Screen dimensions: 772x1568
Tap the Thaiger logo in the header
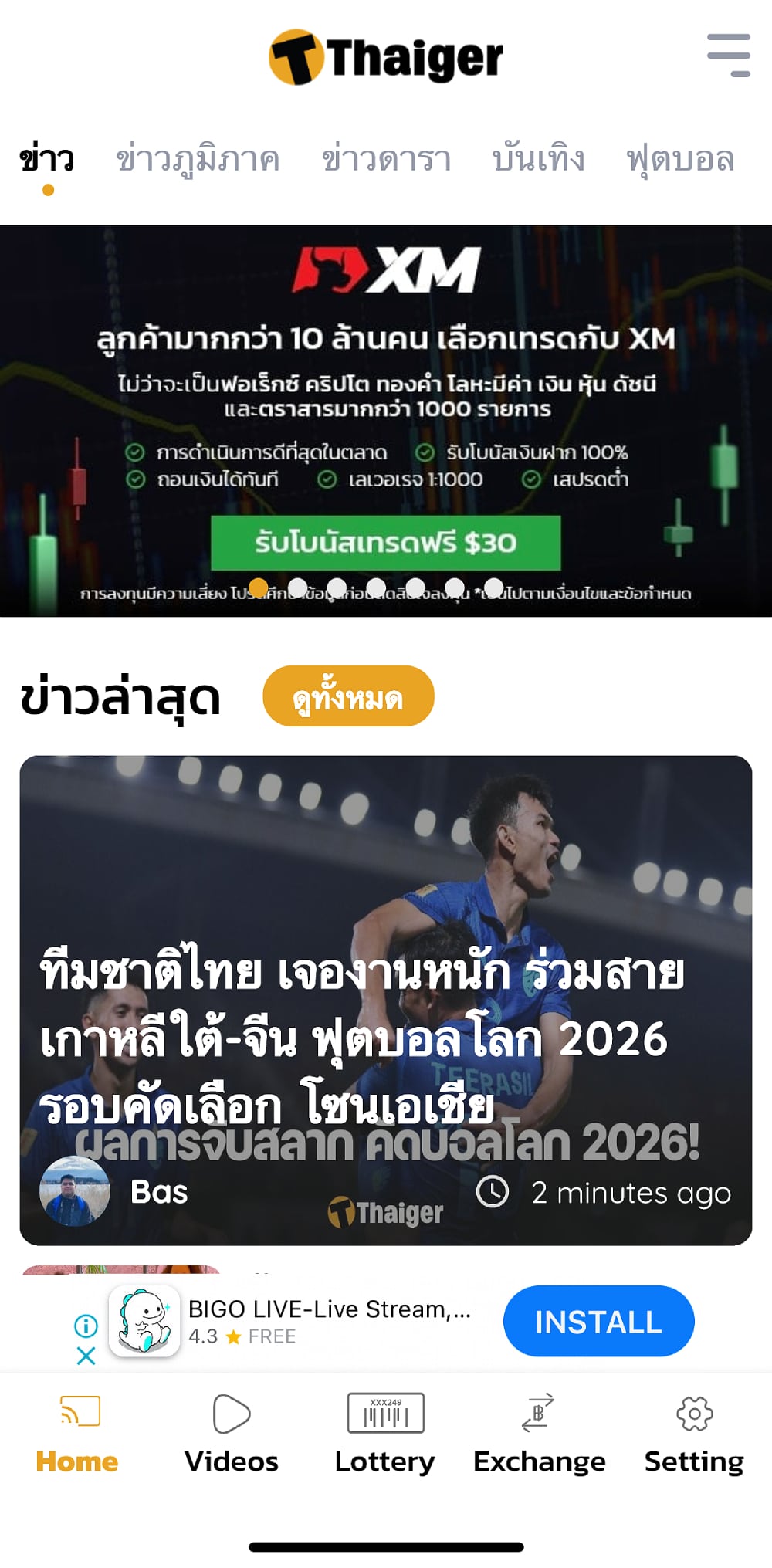click(x=385, y=57)
